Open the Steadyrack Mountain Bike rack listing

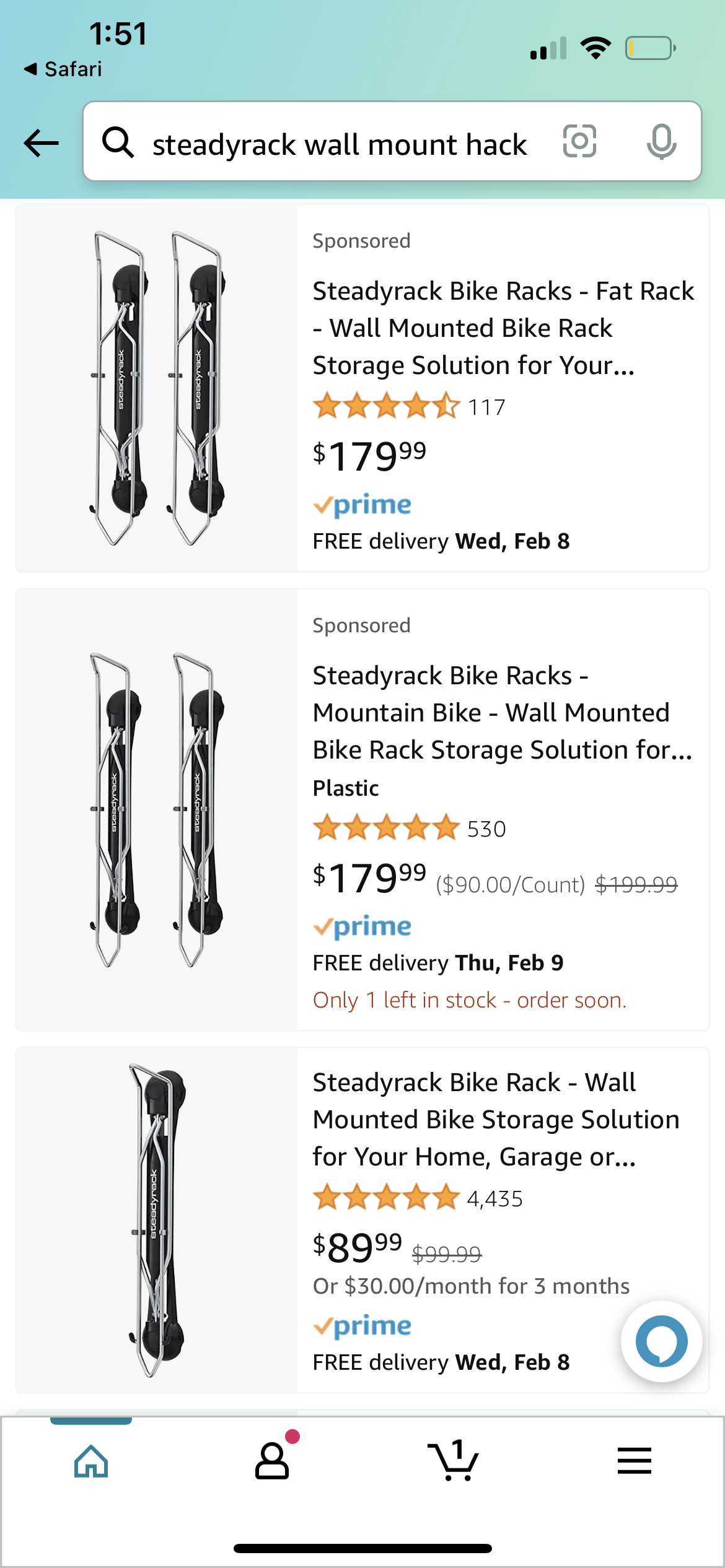pos(503,712)
